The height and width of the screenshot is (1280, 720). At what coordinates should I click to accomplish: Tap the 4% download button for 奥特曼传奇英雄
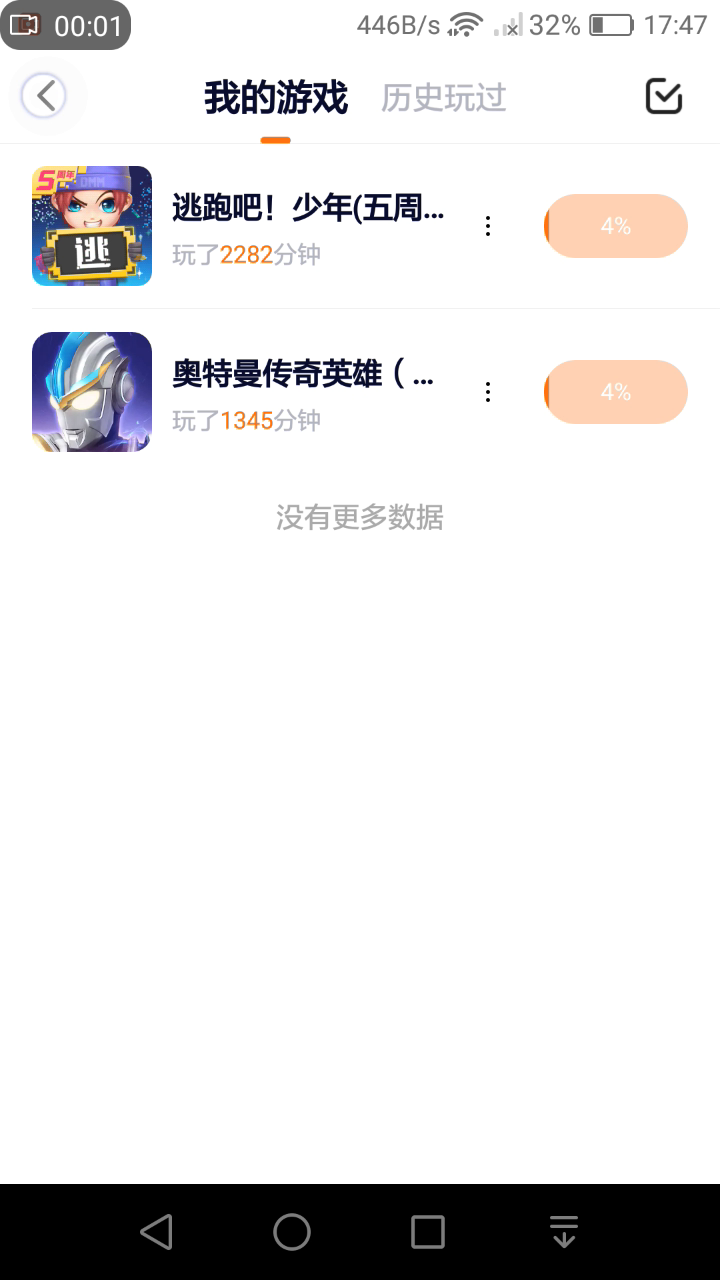click(x=615, y=392)
